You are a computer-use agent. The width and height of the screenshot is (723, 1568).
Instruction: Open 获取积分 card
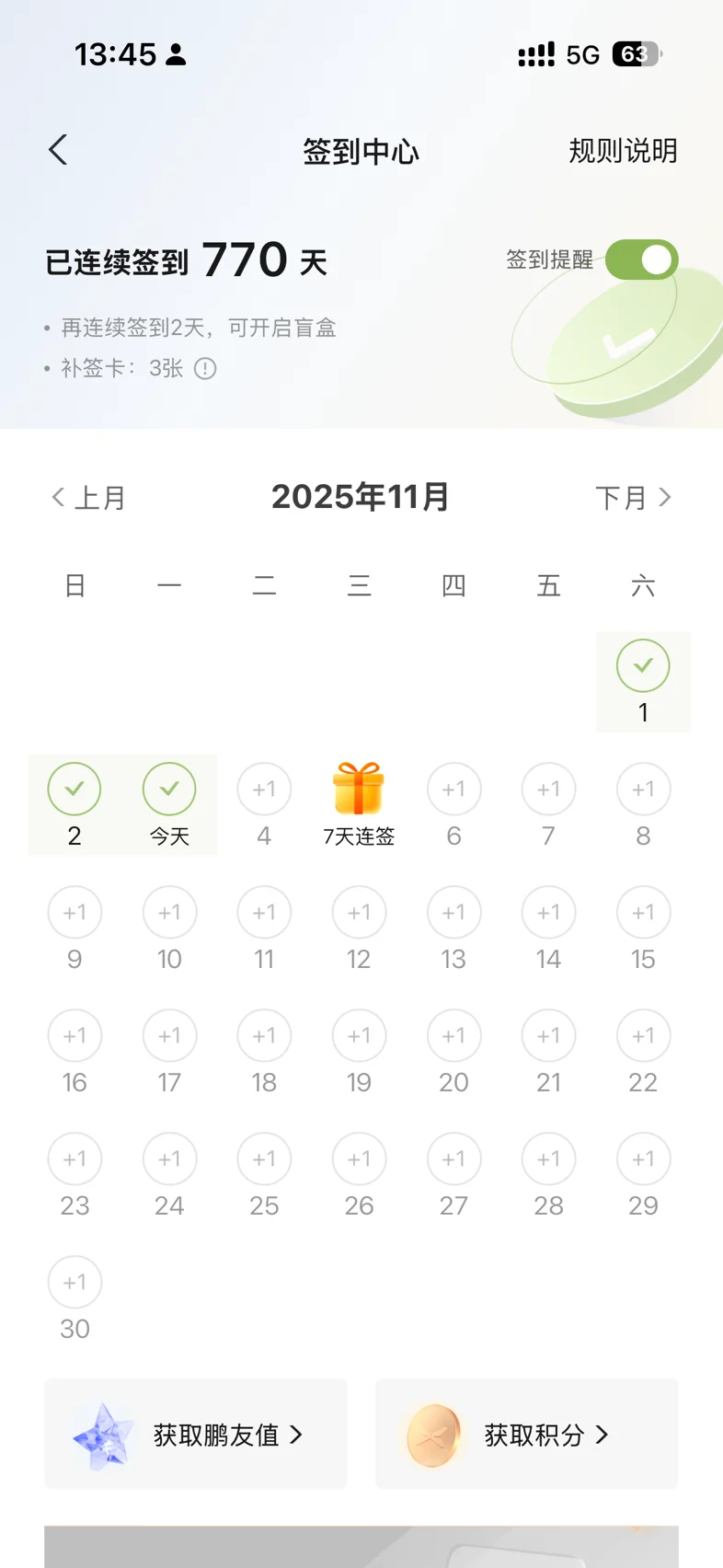coord(526,1435)
